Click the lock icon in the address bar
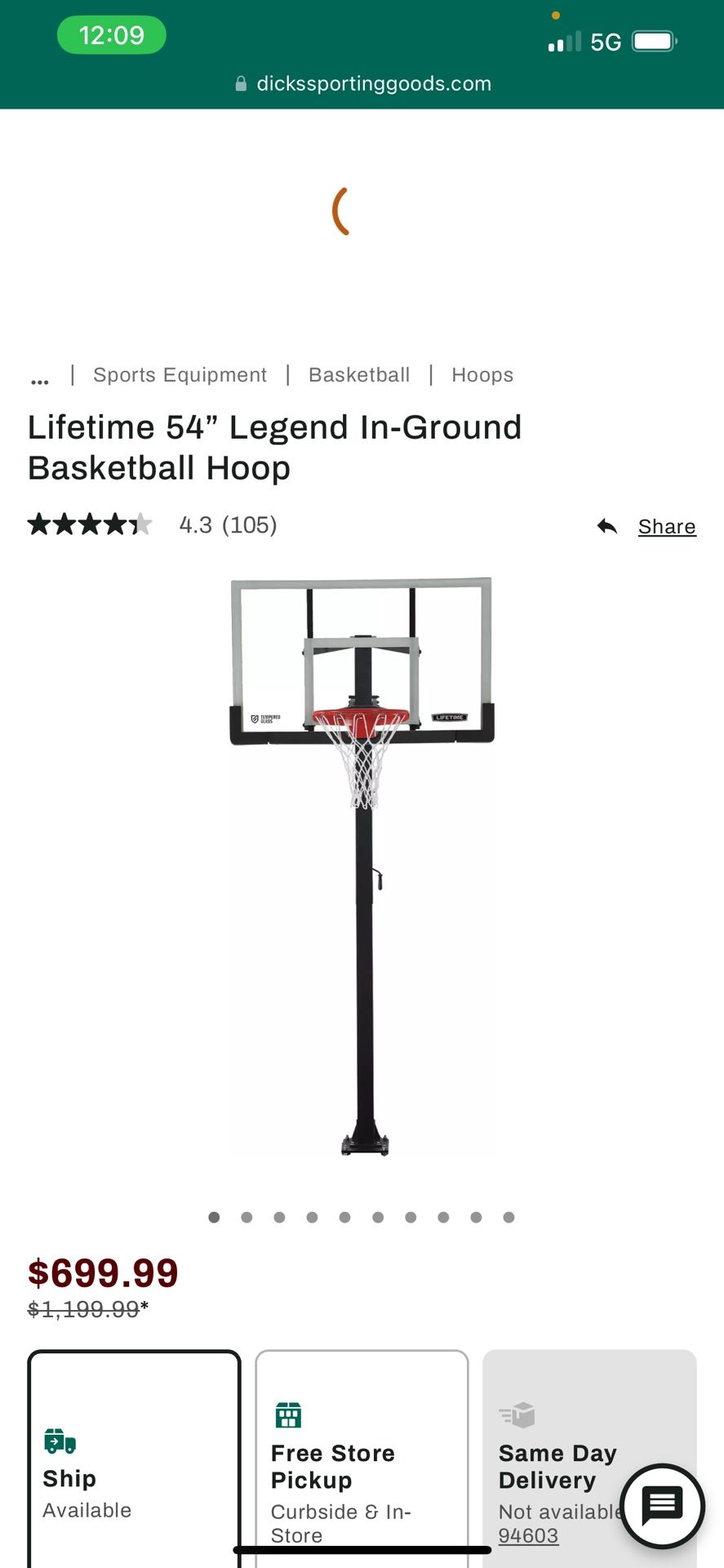 pyautogui.click(x=241, y=82)
